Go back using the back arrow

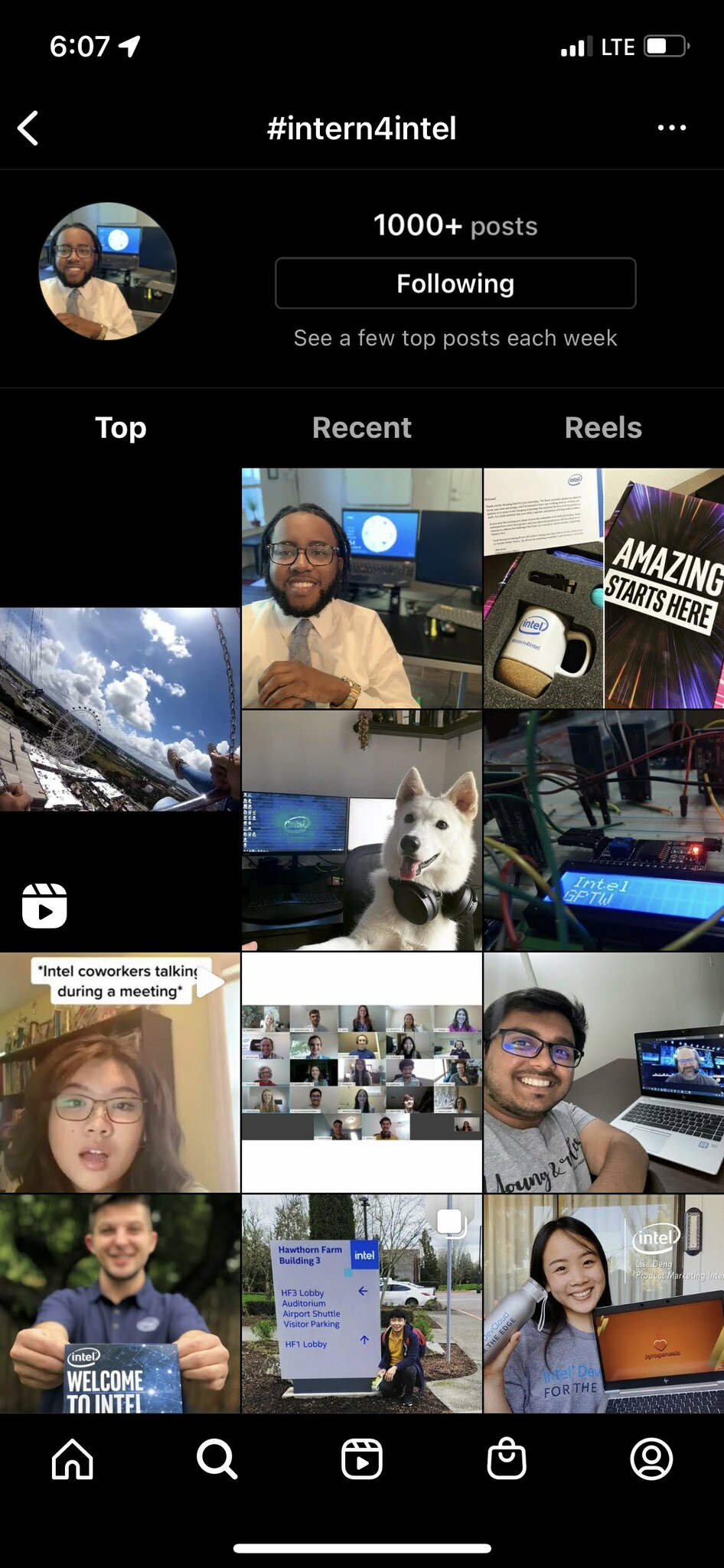click(x=28, y=128)
